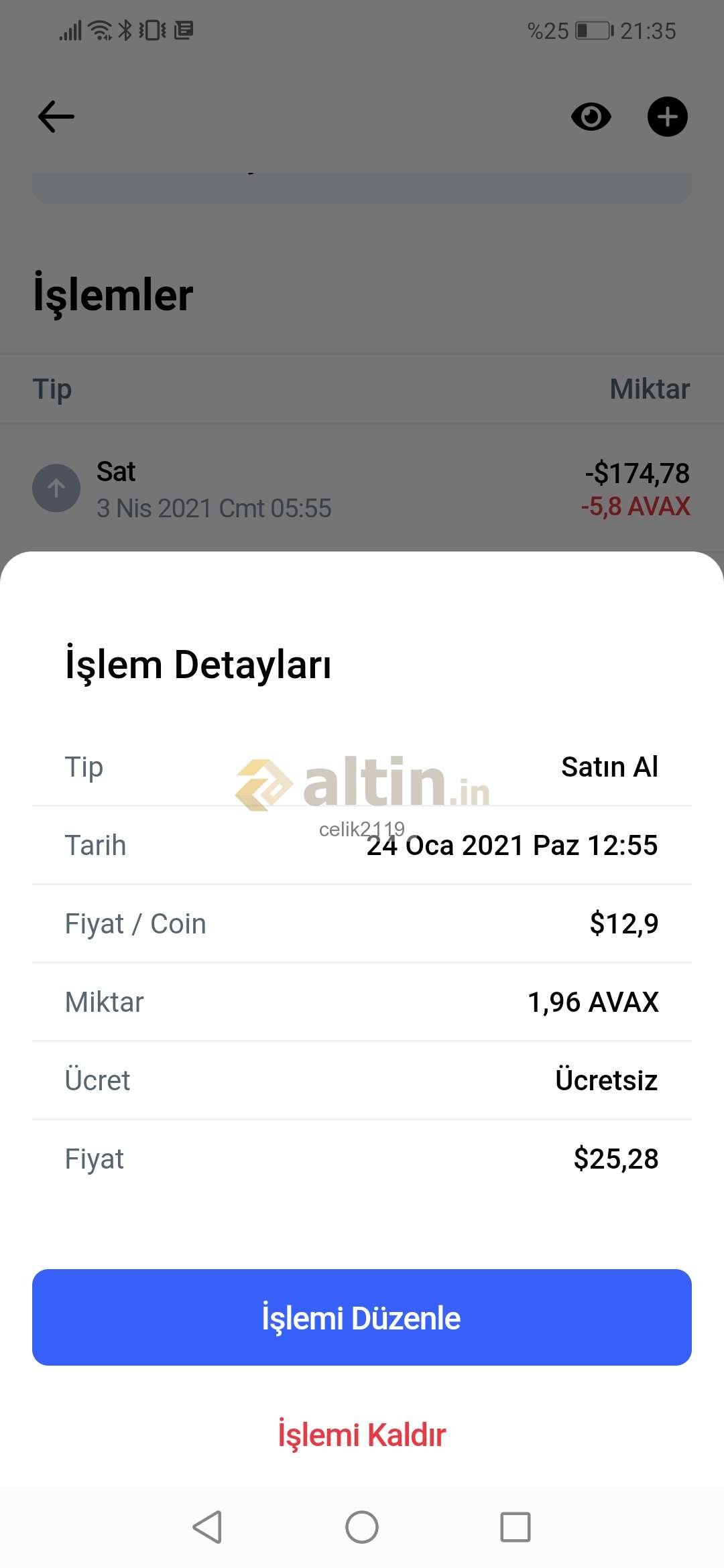Viewport: 724px width, 1568px height.
Task: Remove the transaction via İşlemi Kaldır
Action: point(362,1435)
